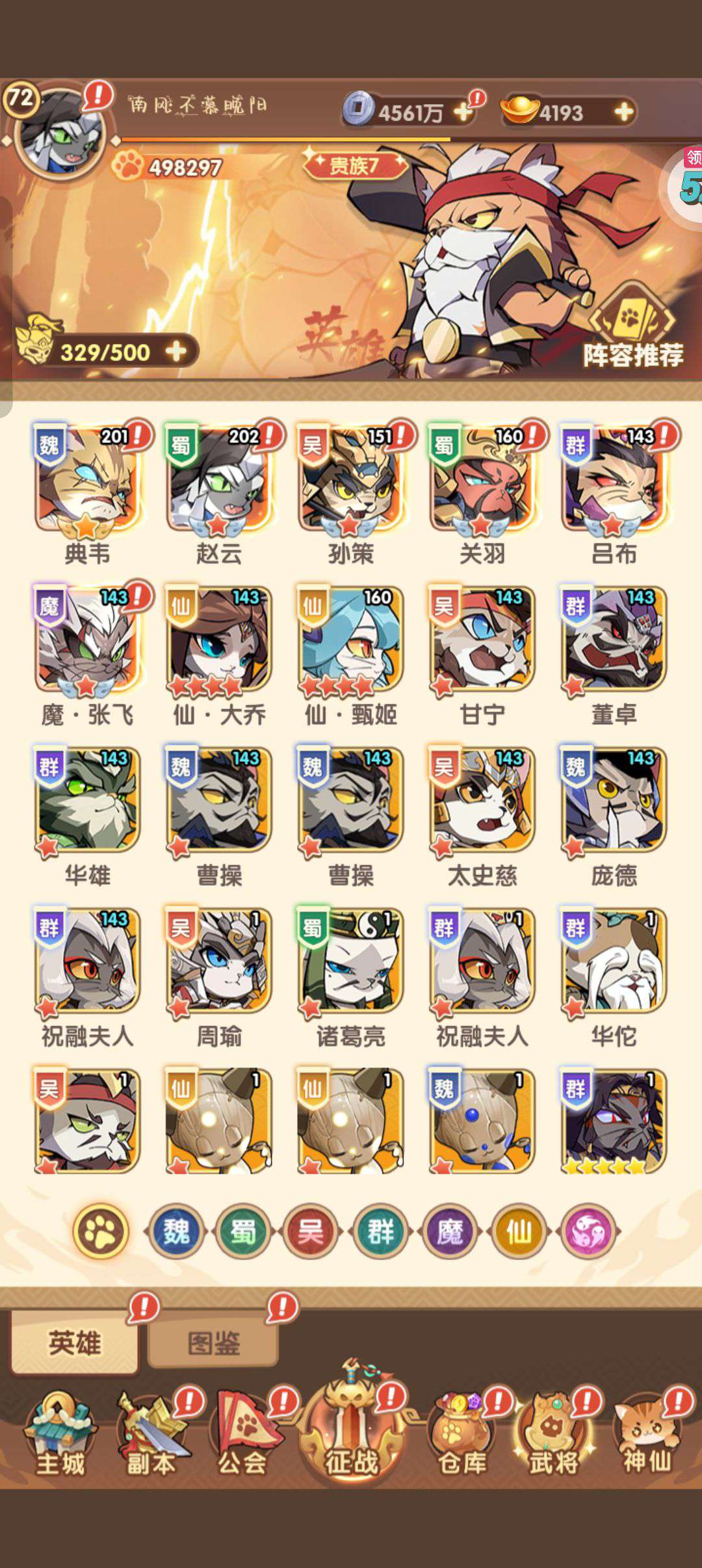The width and height of the screenshot is (702, 1568).
Task: Add more copper coins with the plus
Action: tap(463, 112)
